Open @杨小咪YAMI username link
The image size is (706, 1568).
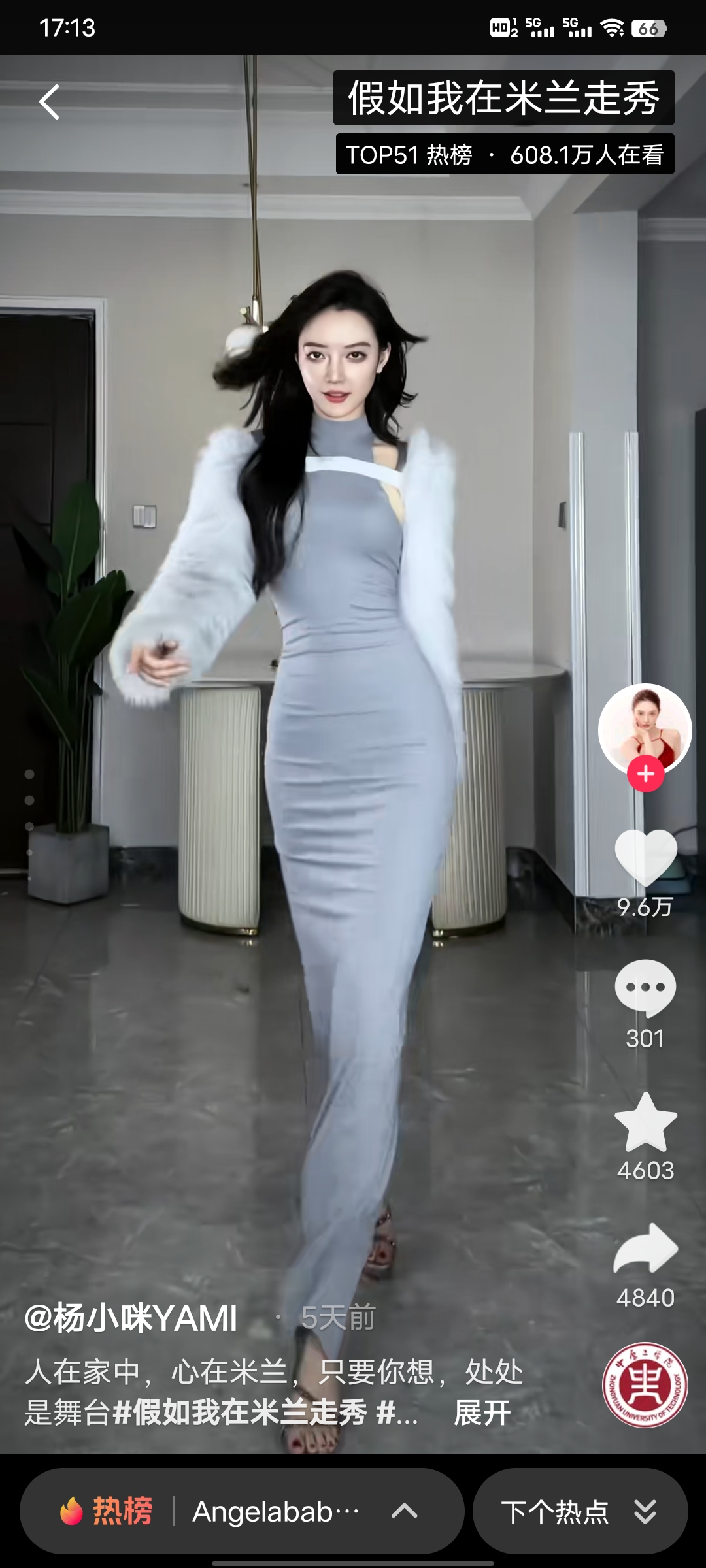coord(131,1318)
